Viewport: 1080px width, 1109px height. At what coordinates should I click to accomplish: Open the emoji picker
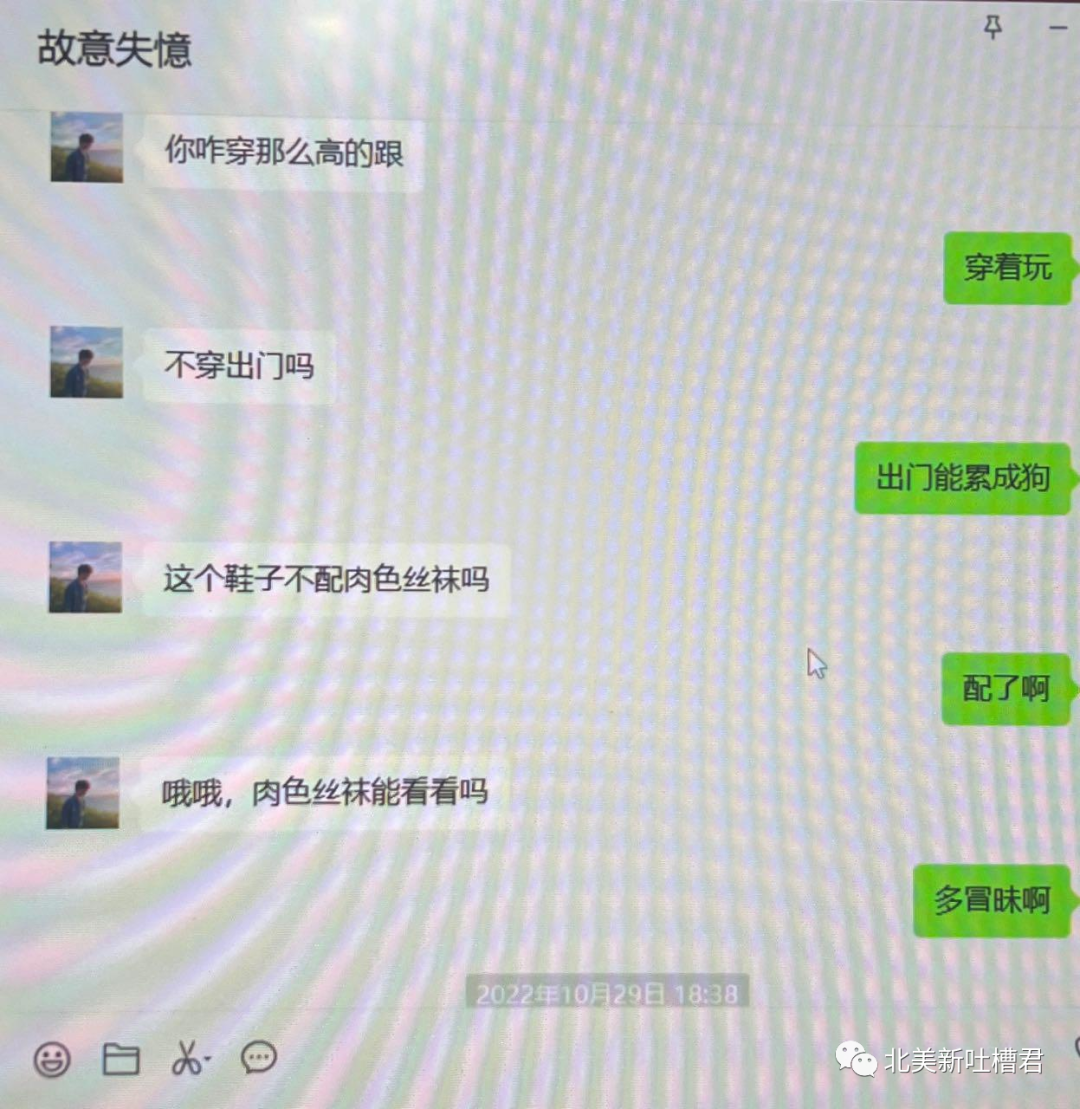51,1059
